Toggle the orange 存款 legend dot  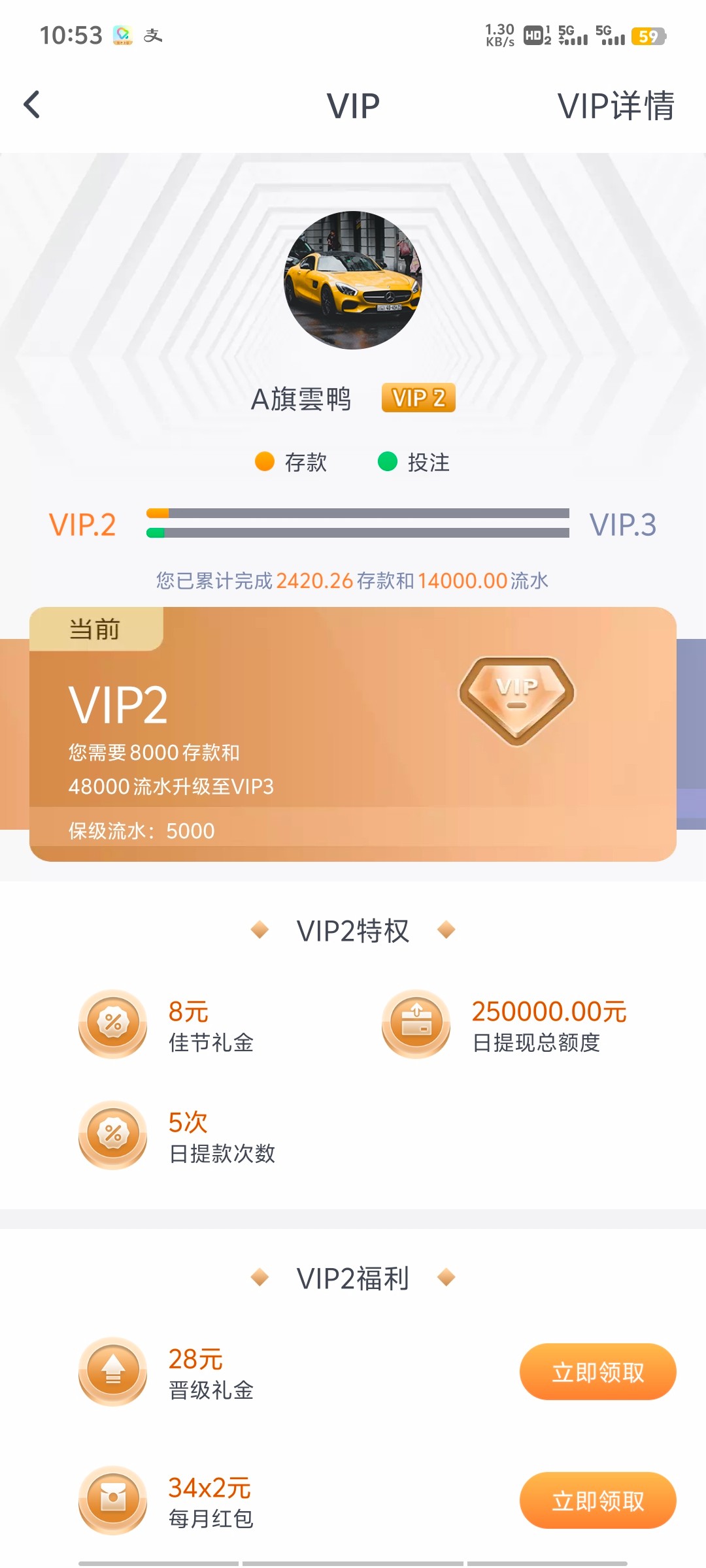[x=264, y=462]
